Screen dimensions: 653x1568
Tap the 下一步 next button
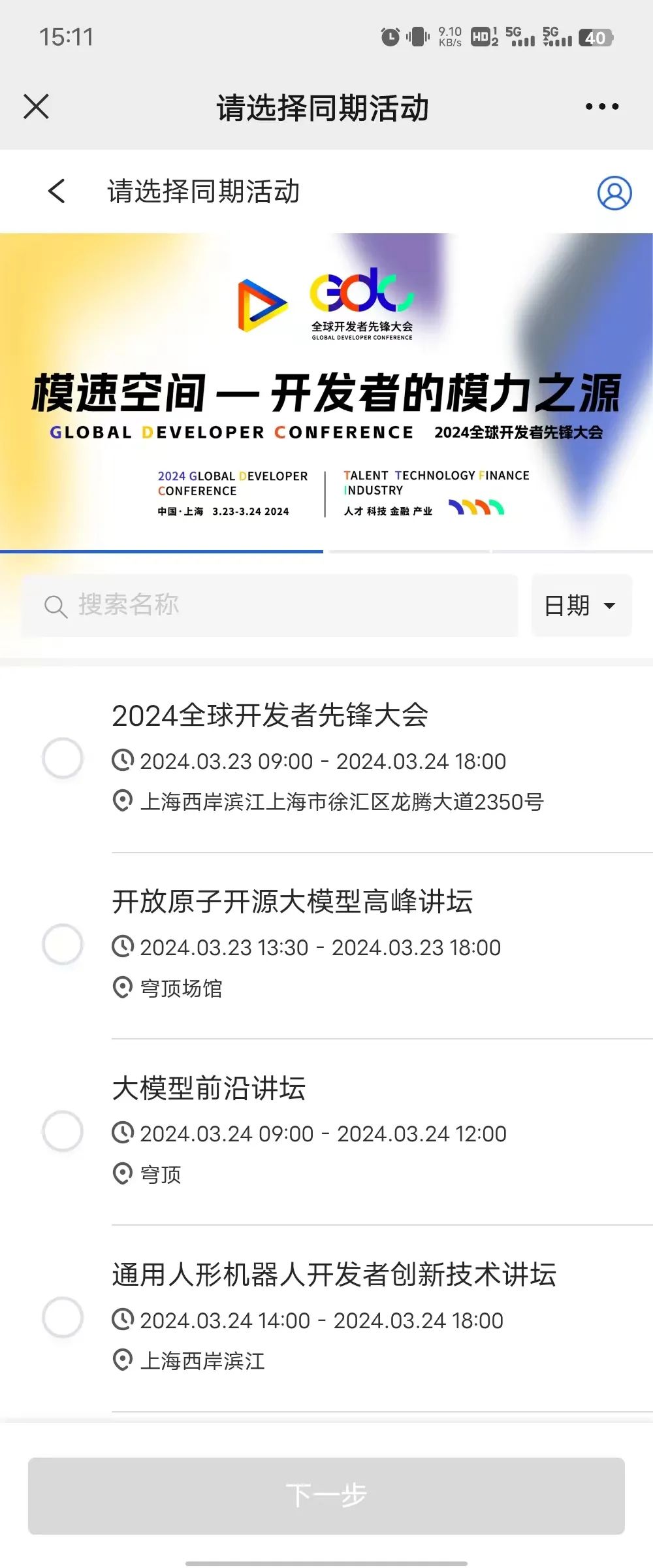pos(326,1495)
